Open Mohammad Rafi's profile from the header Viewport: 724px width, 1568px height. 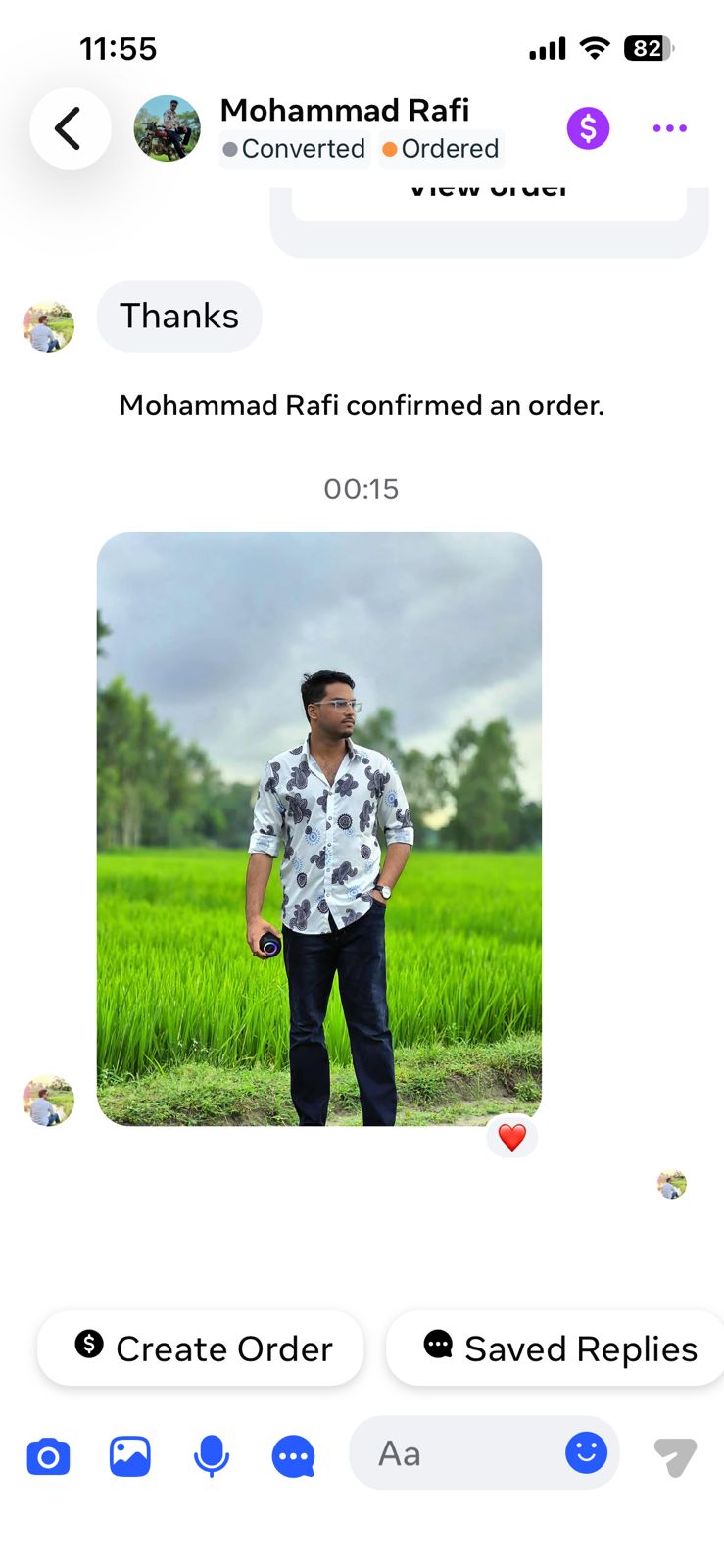(344, 111)
